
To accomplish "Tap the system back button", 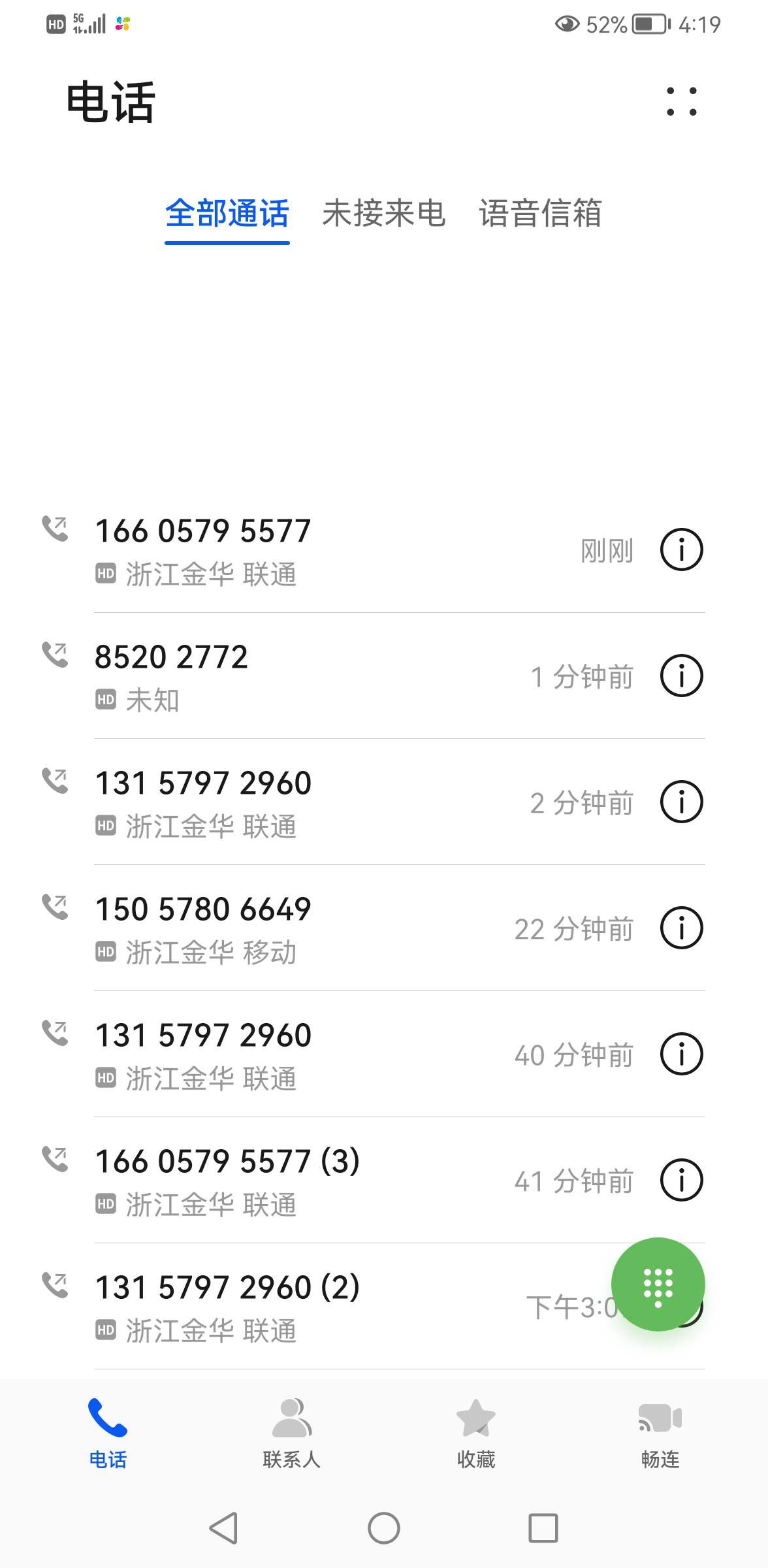I will 224,1528.
